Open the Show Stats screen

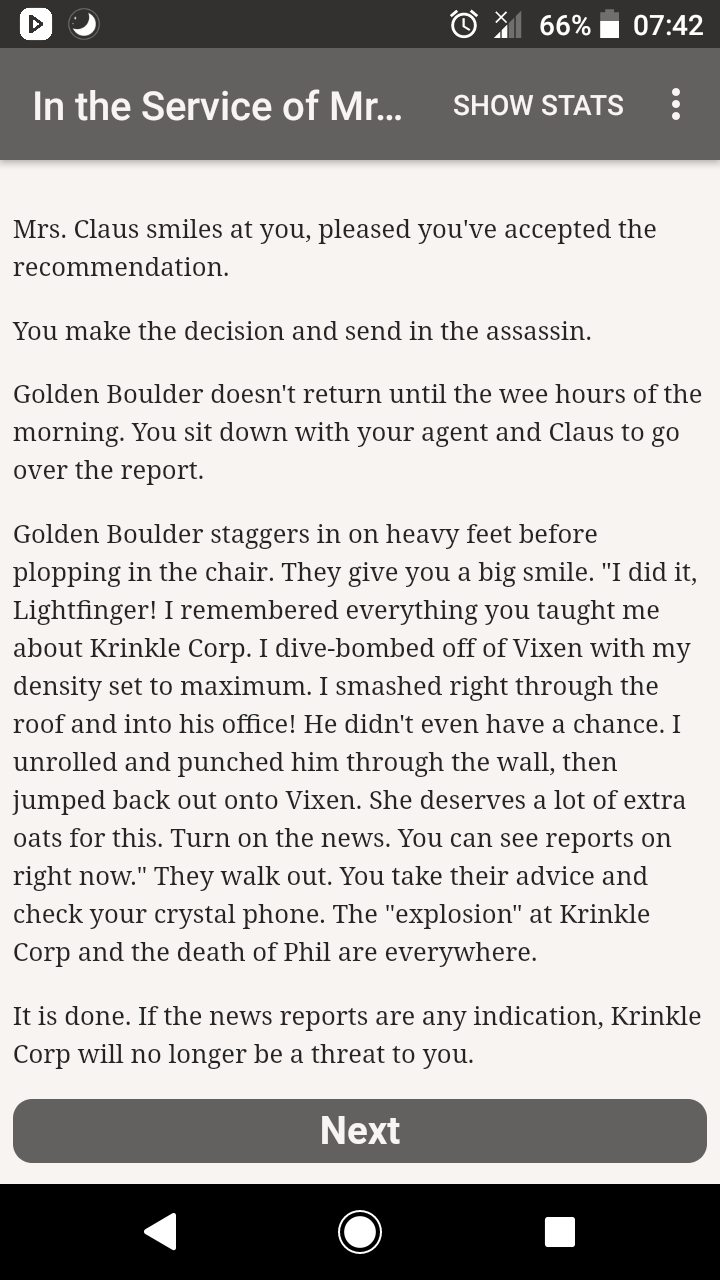click(538, 105)
